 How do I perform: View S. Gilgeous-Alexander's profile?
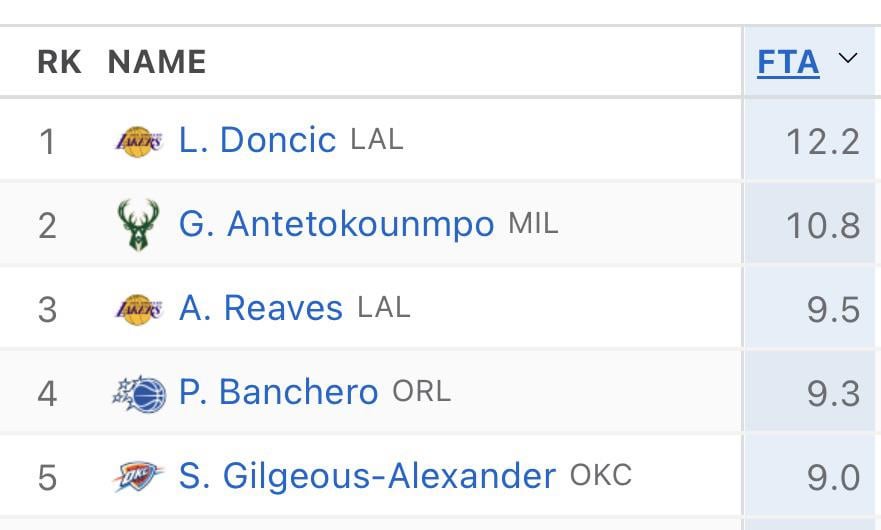coord(366,476)
